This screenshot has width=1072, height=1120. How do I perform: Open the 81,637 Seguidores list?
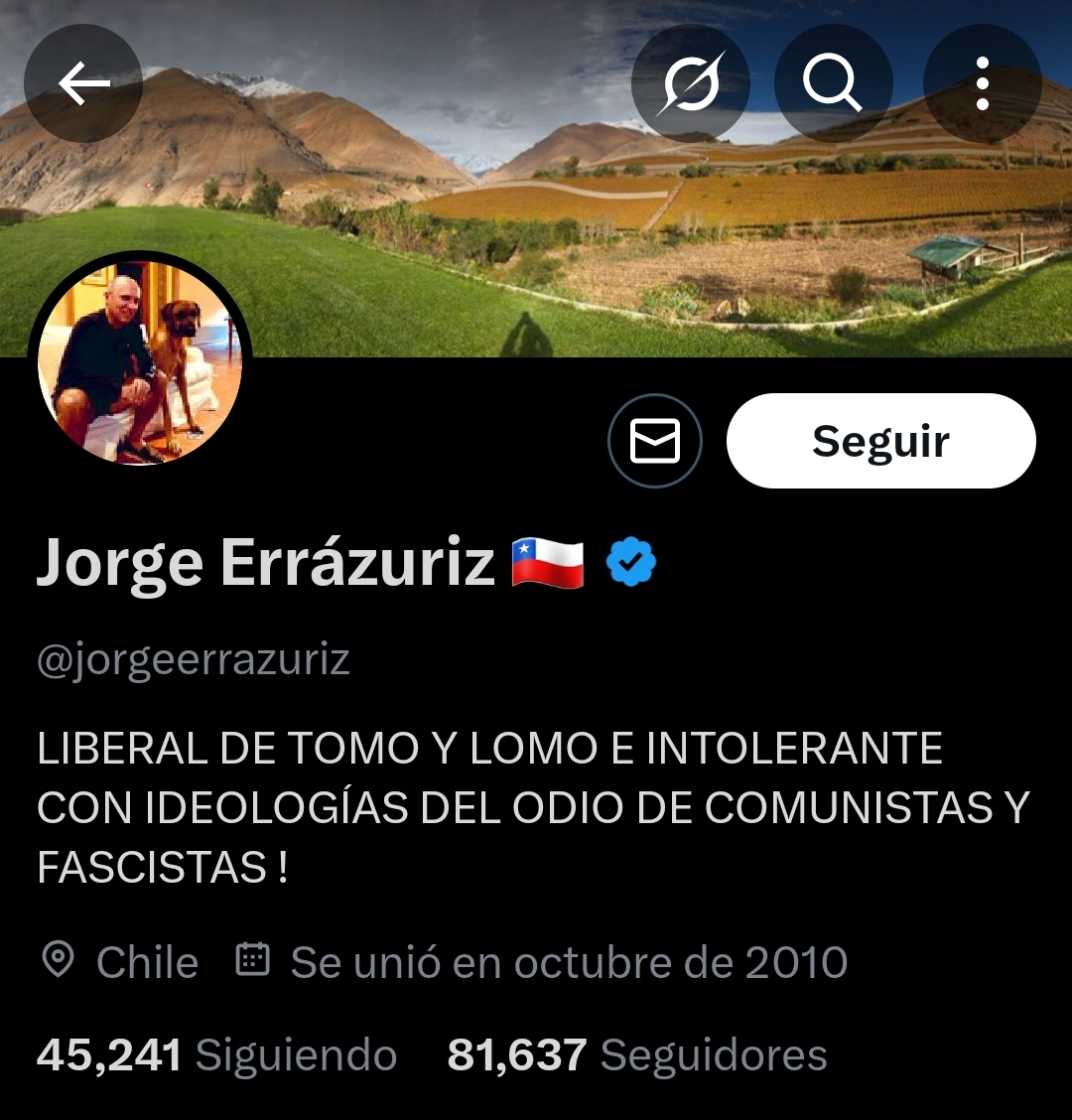(x=636, y=1054)
